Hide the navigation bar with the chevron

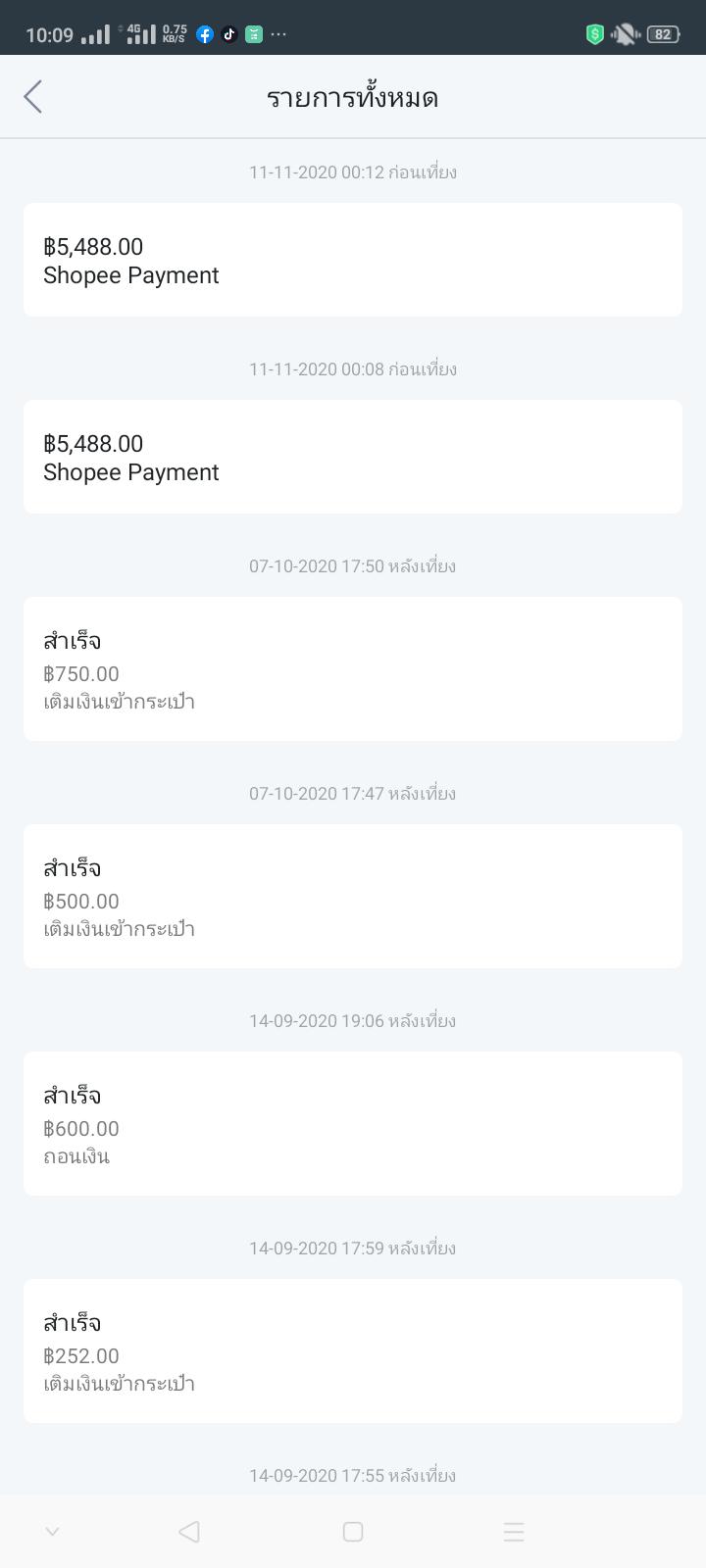click(53, 1532)
